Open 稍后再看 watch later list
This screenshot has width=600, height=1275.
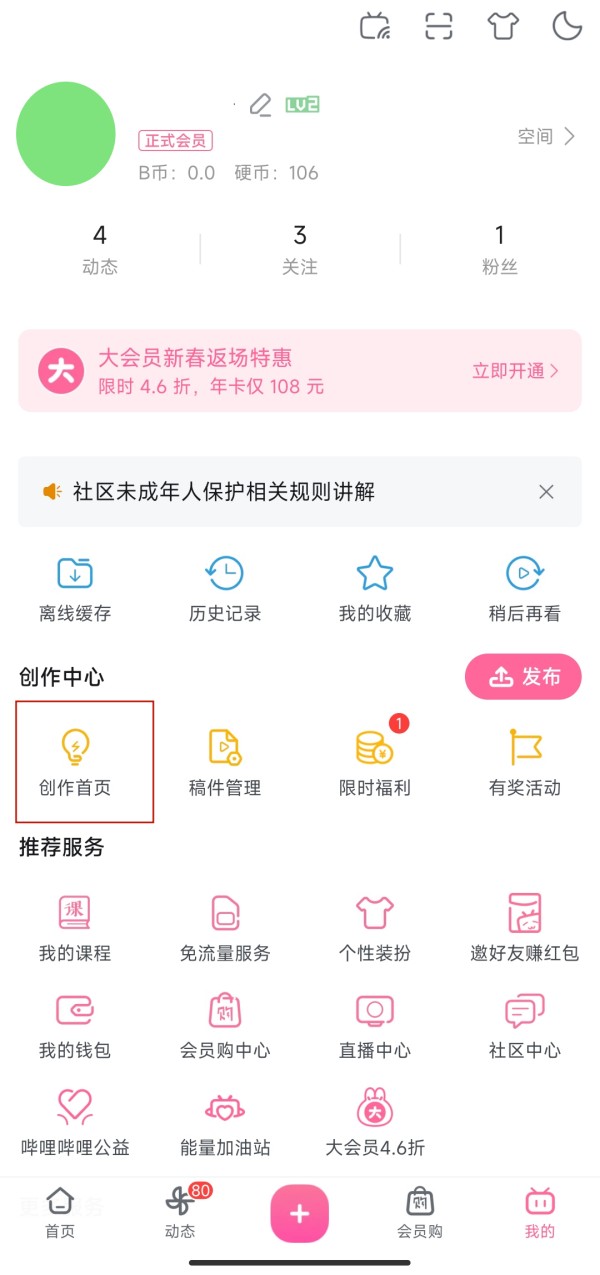(x=525, y=590)
